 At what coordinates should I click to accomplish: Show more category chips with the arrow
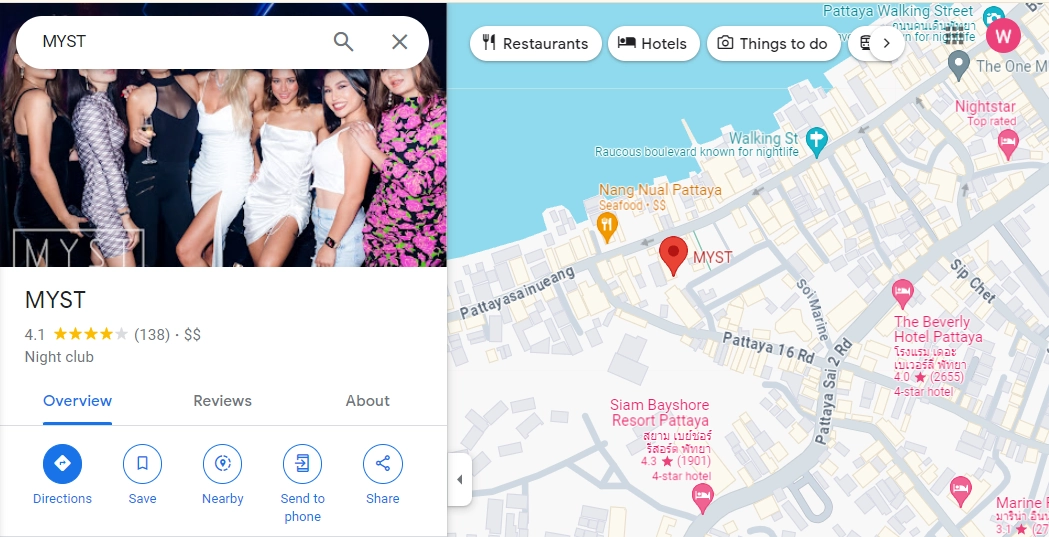tap(886, 44)
